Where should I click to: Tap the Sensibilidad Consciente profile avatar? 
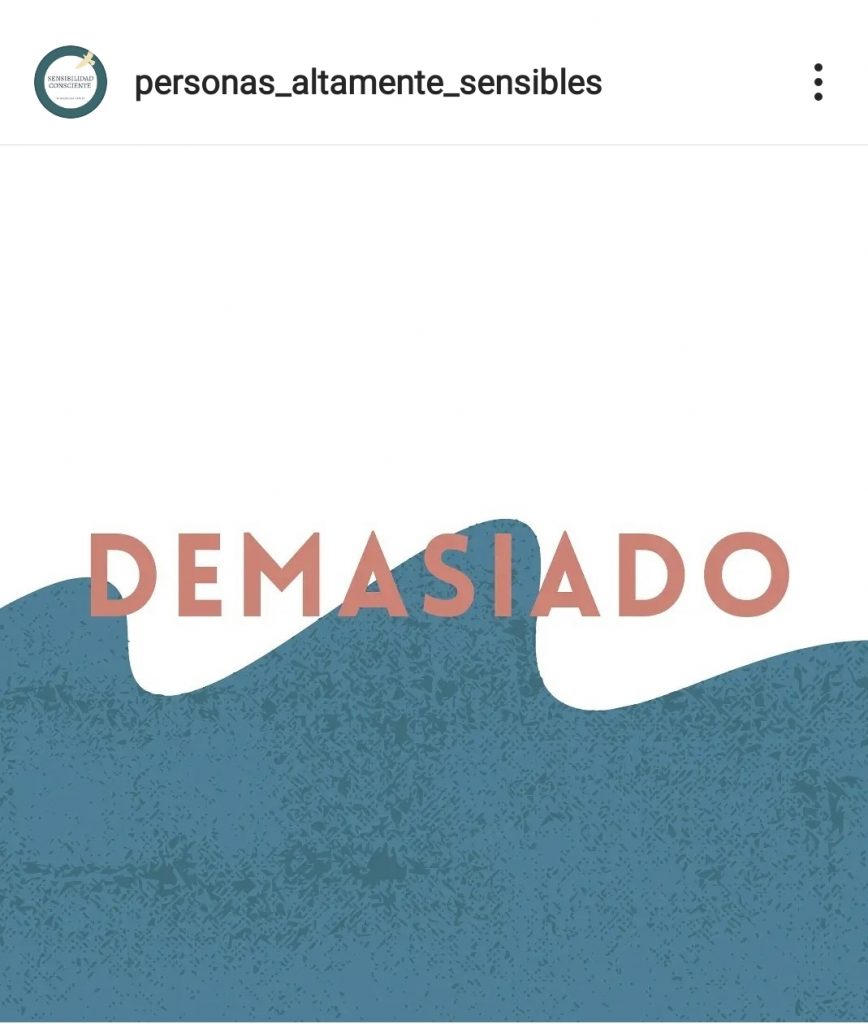coord(70,82)
